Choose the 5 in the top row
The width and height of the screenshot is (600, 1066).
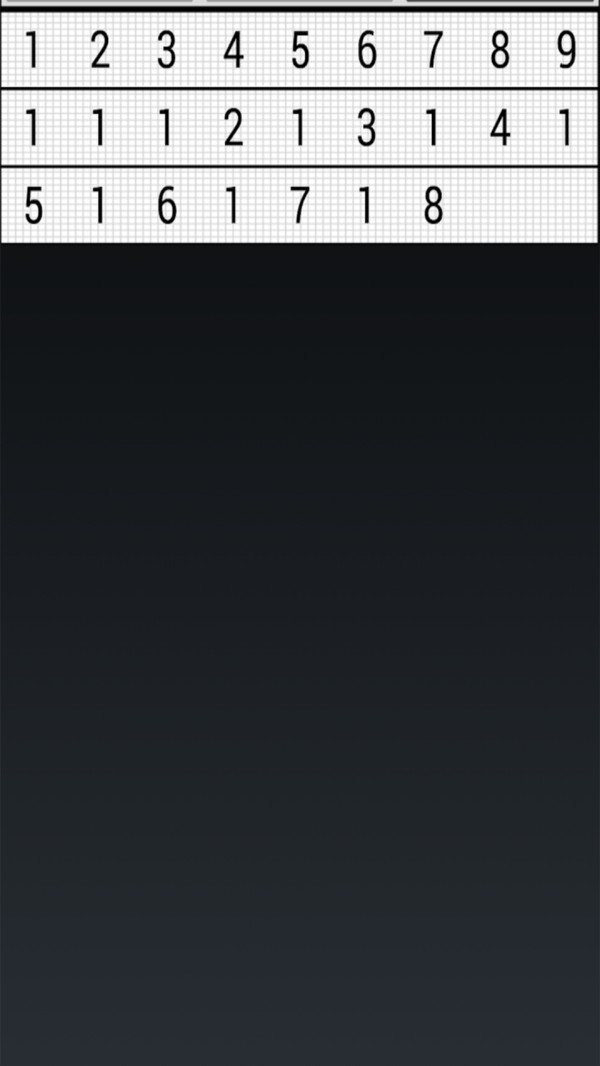pyautogui.click(x=300, y=51)
